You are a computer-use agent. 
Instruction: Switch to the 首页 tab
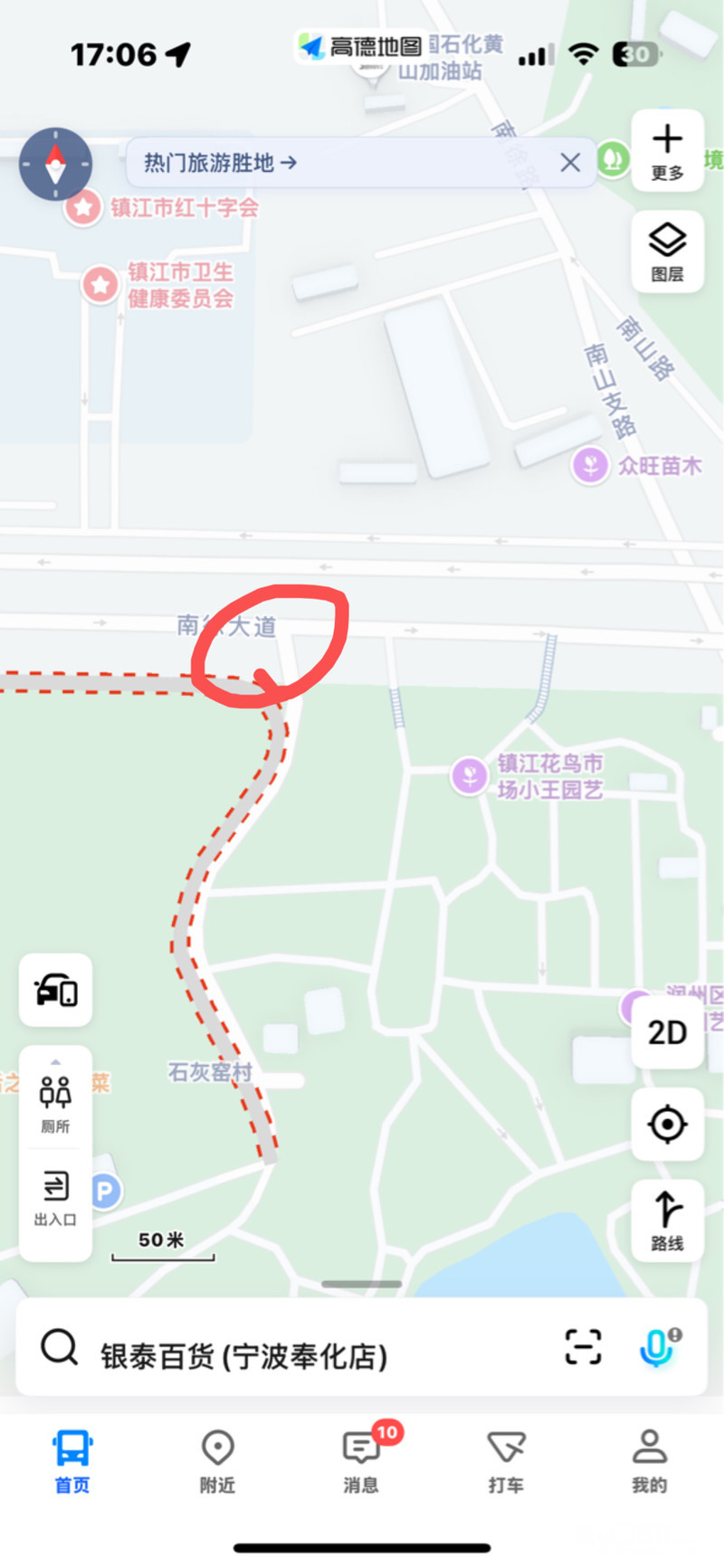(x=72, y=1459)
